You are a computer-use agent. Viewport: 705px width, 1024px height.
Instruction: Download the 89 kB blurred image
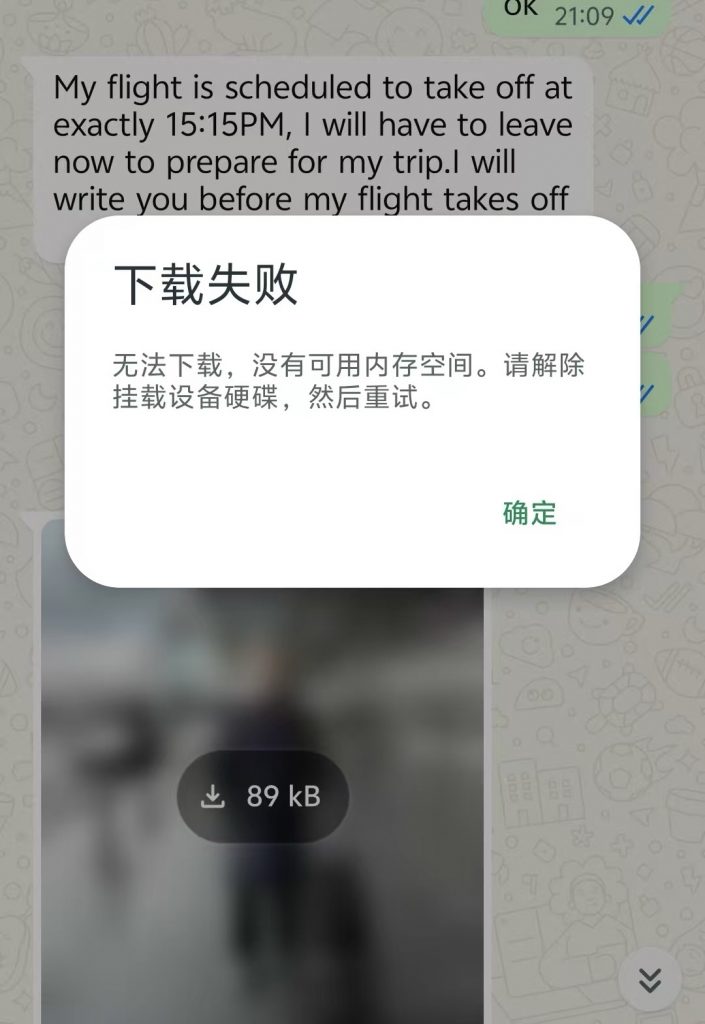click(263, 796)
